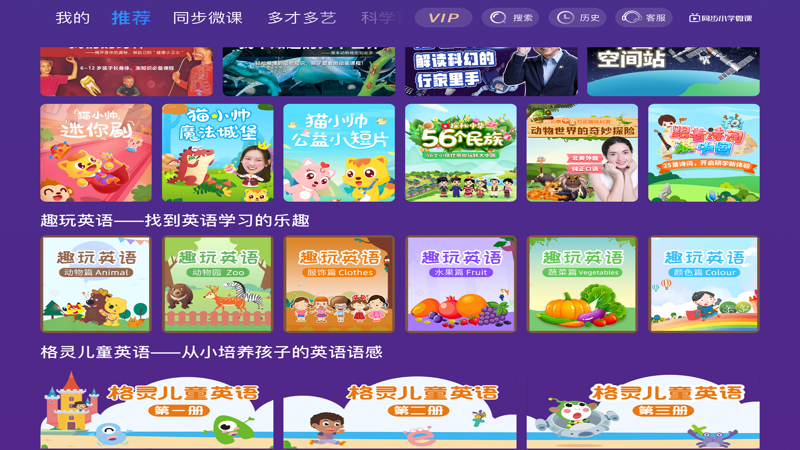Open 趣玩英语 动物园 Zoo
Viewport: 800px width, 450px height.
pos(218,284)
